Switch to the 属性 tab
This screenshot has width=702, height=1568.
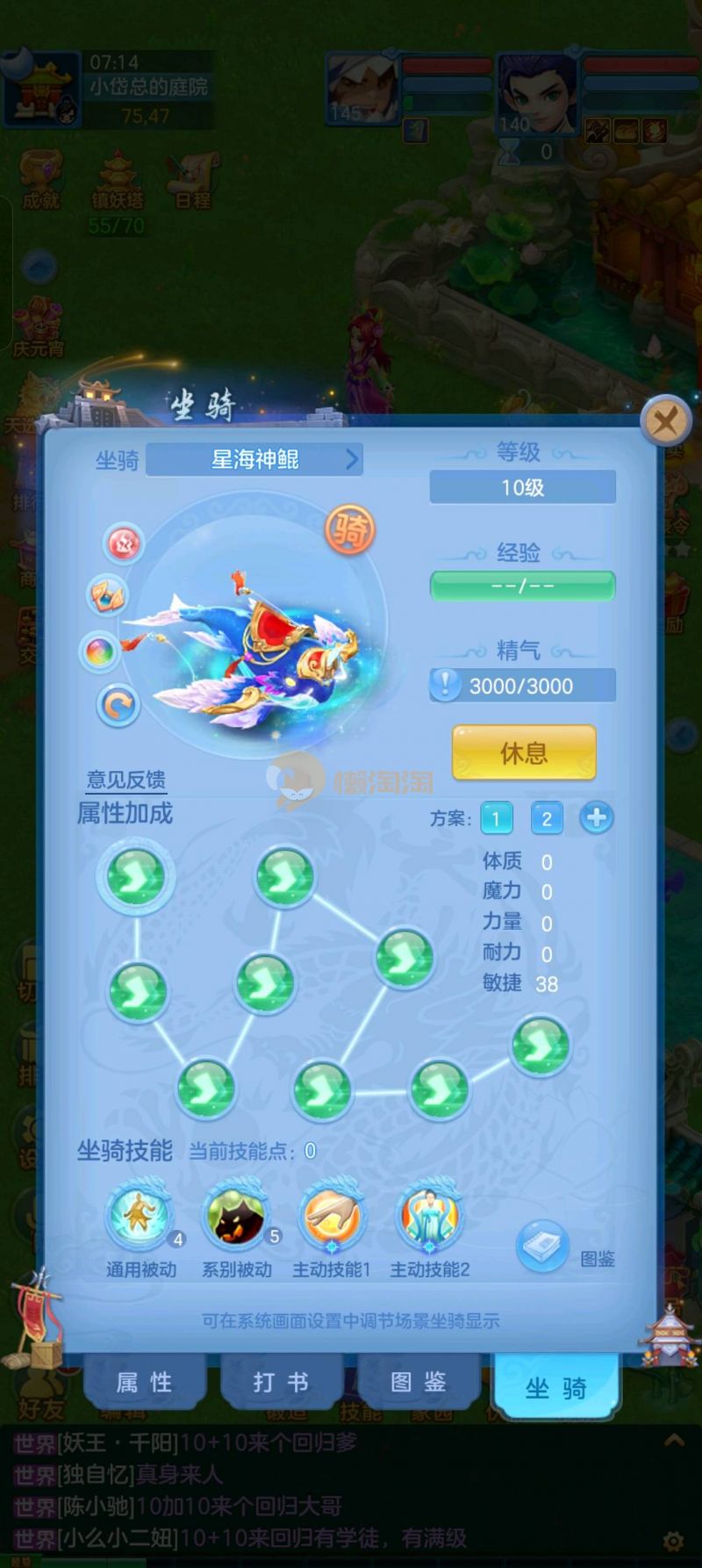(144, 1383)
